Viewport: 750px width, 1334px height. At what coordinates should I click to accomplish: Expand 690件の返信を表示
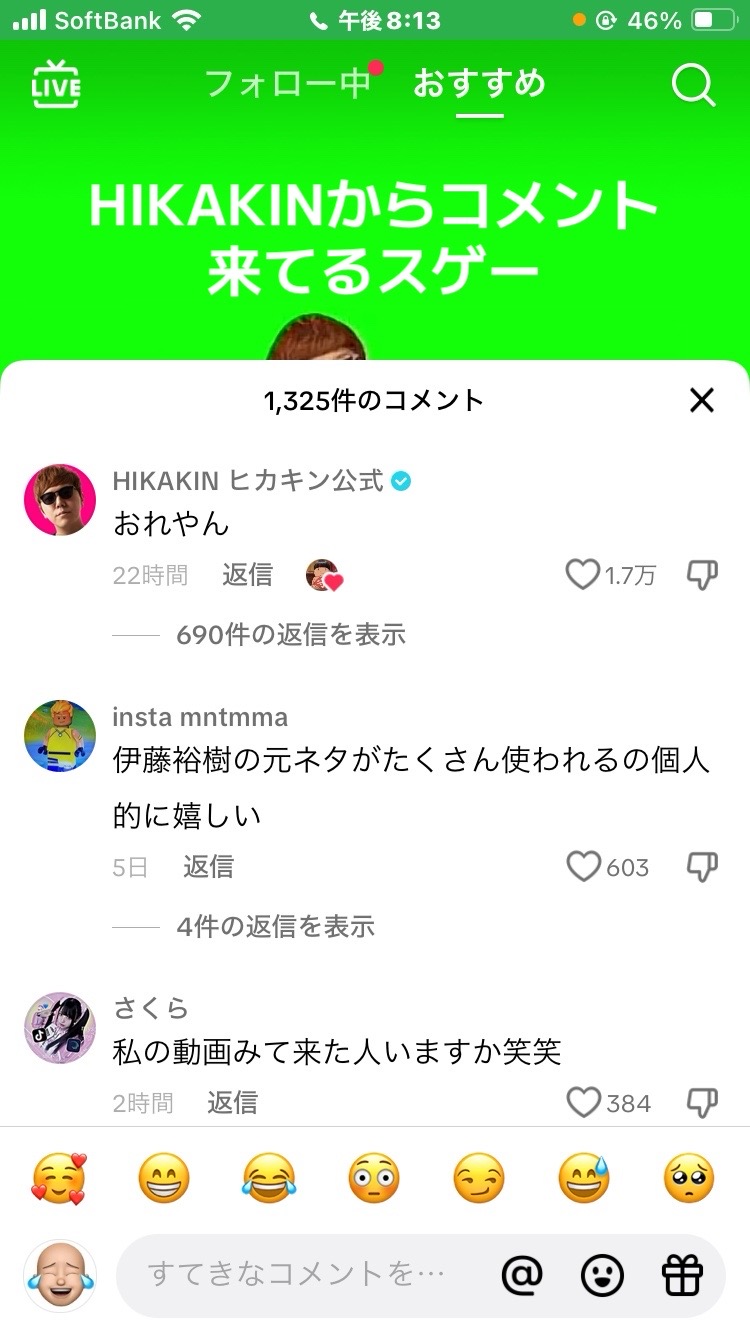click(290, 635)
